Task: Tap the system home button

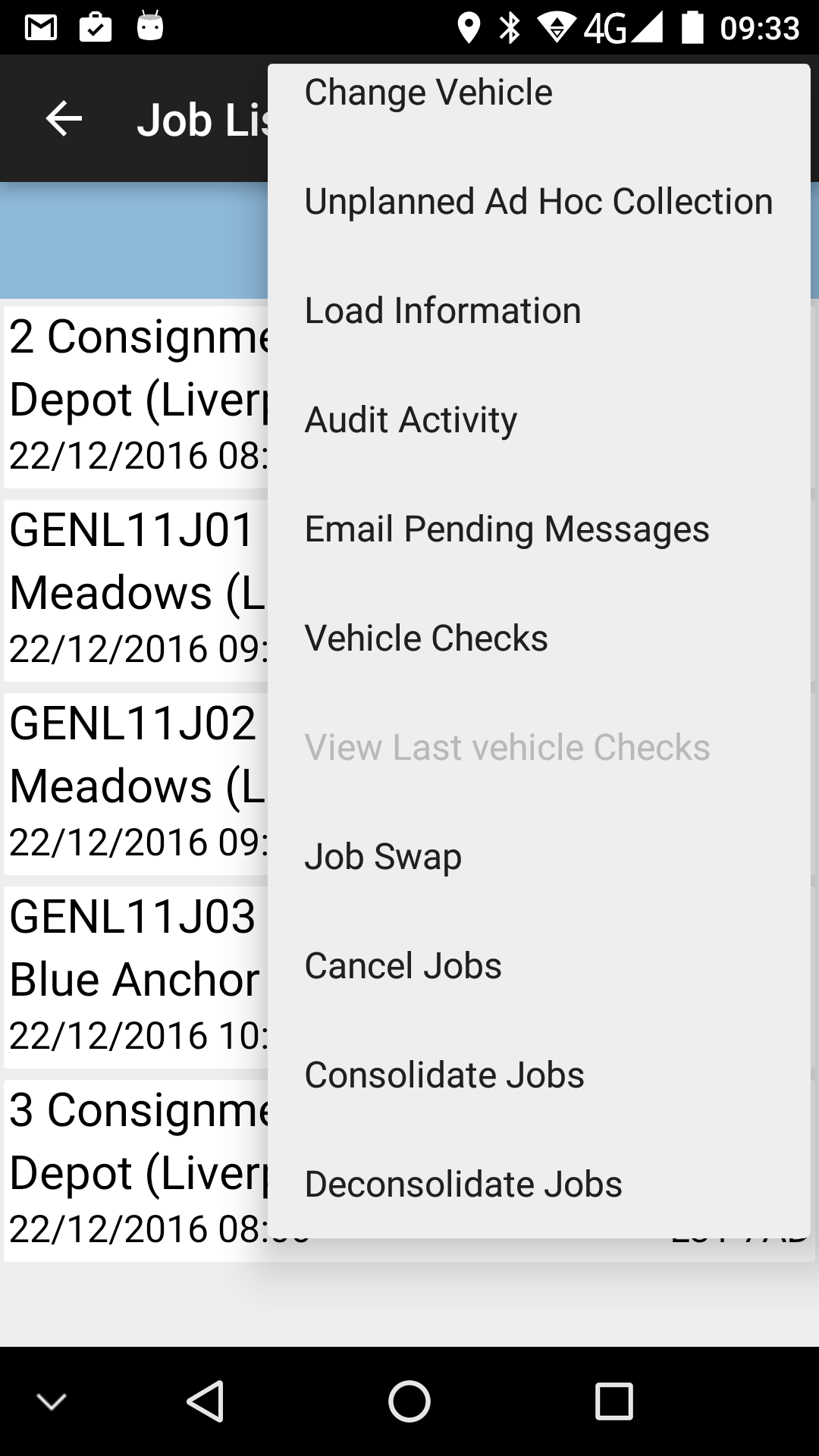Action: [x=409, y=1401]
